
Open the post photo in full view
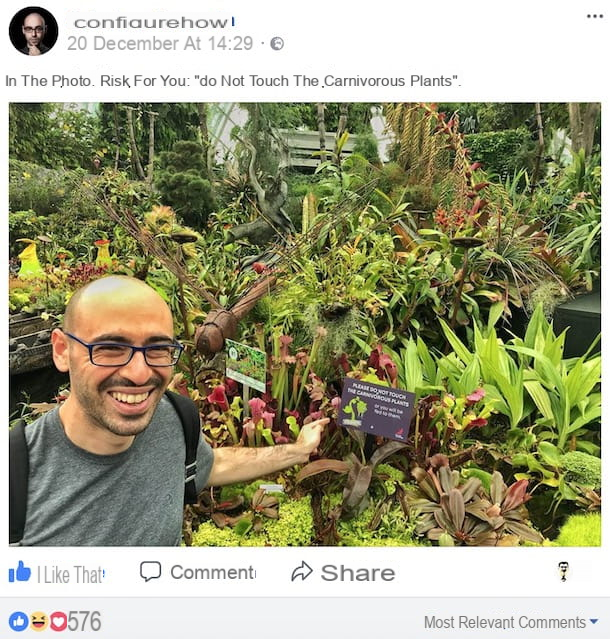(304, 324)
